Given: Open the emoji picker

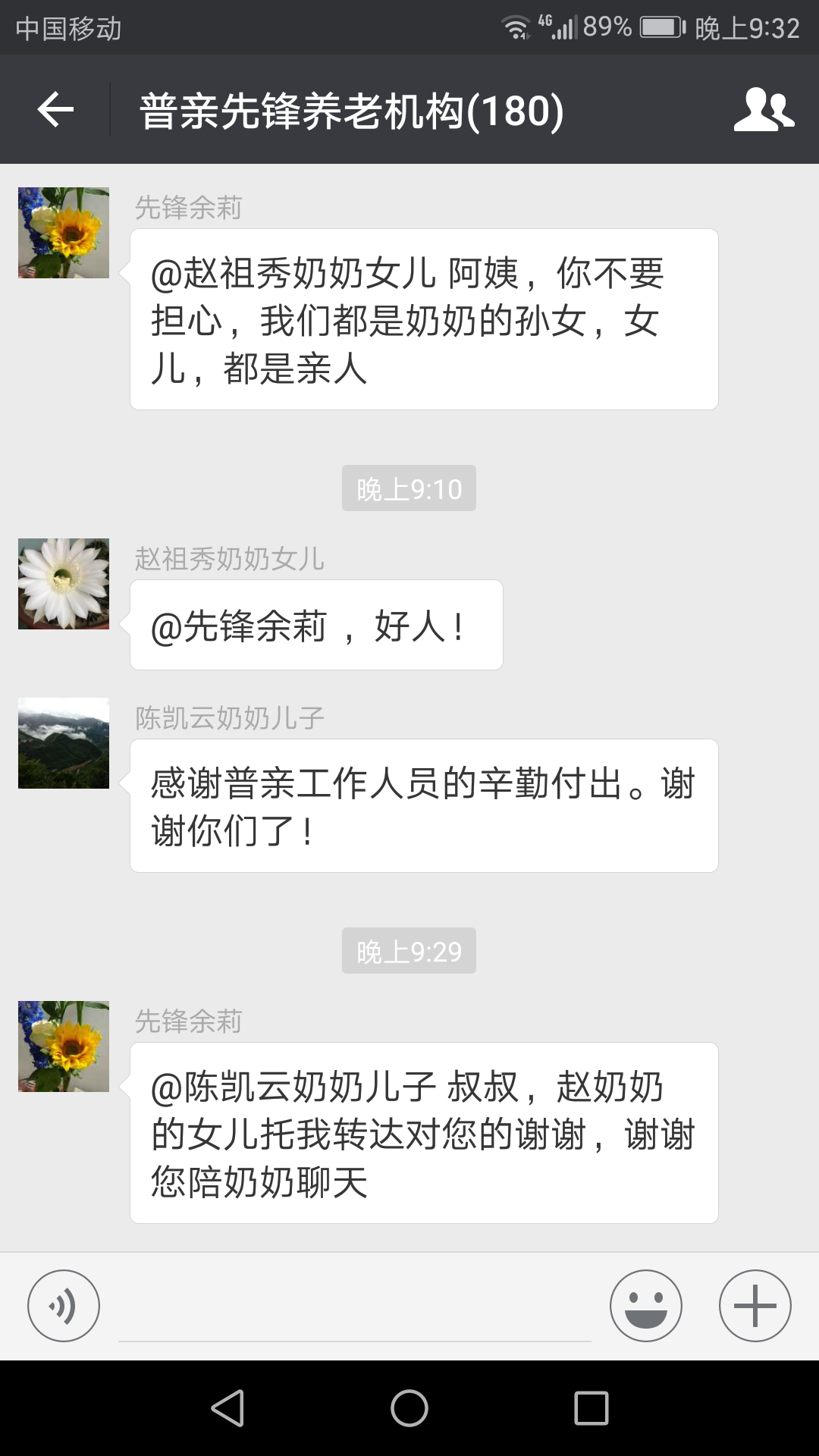Looking at the screenshot, I should pyautogui.click(x=645, y=1306).
